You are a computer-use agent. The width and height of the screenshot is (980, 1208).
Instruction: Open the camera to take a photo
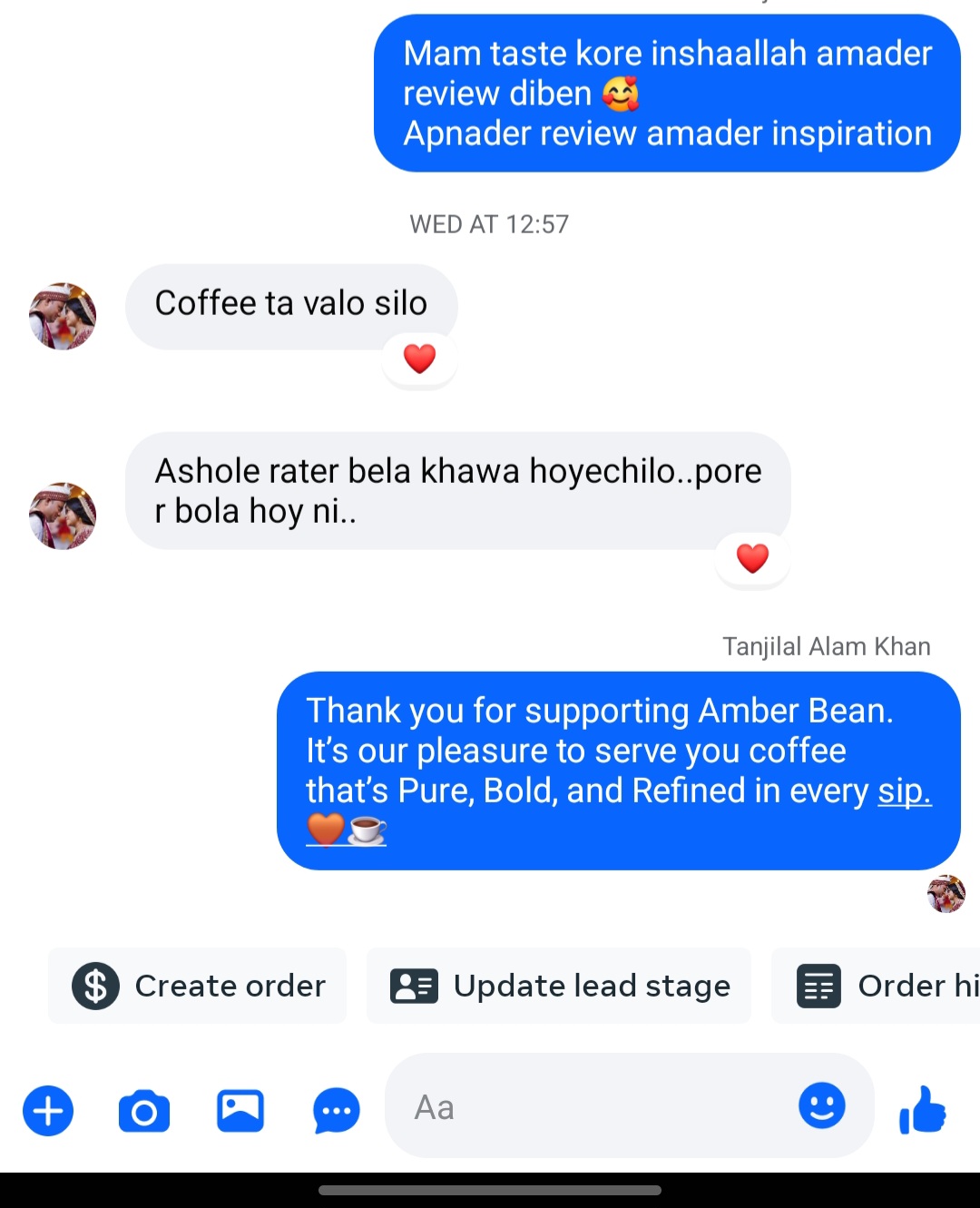(143, 1110)
